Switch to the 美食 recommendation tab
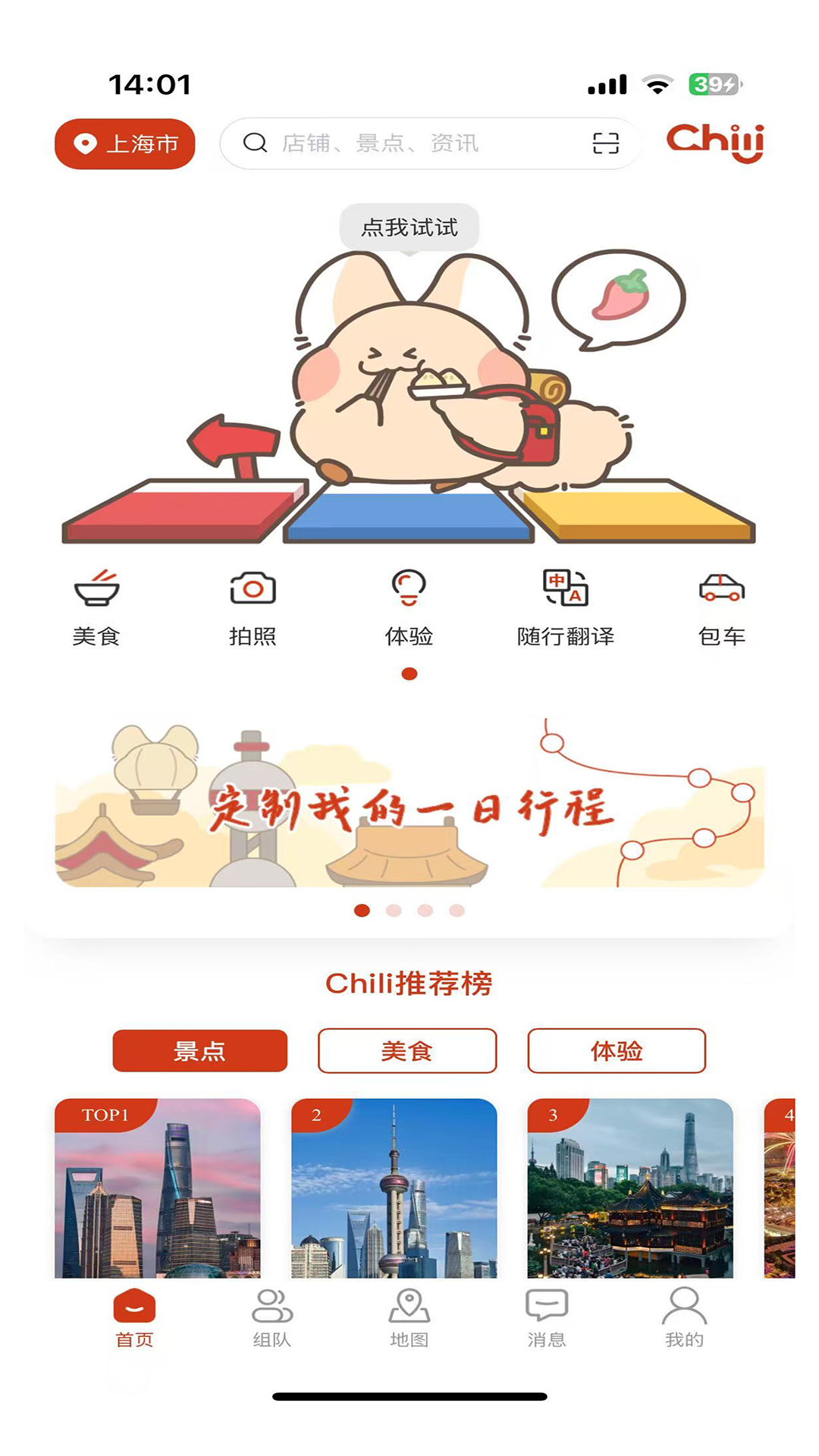The image size is (819, 1456). (408, 1051)
